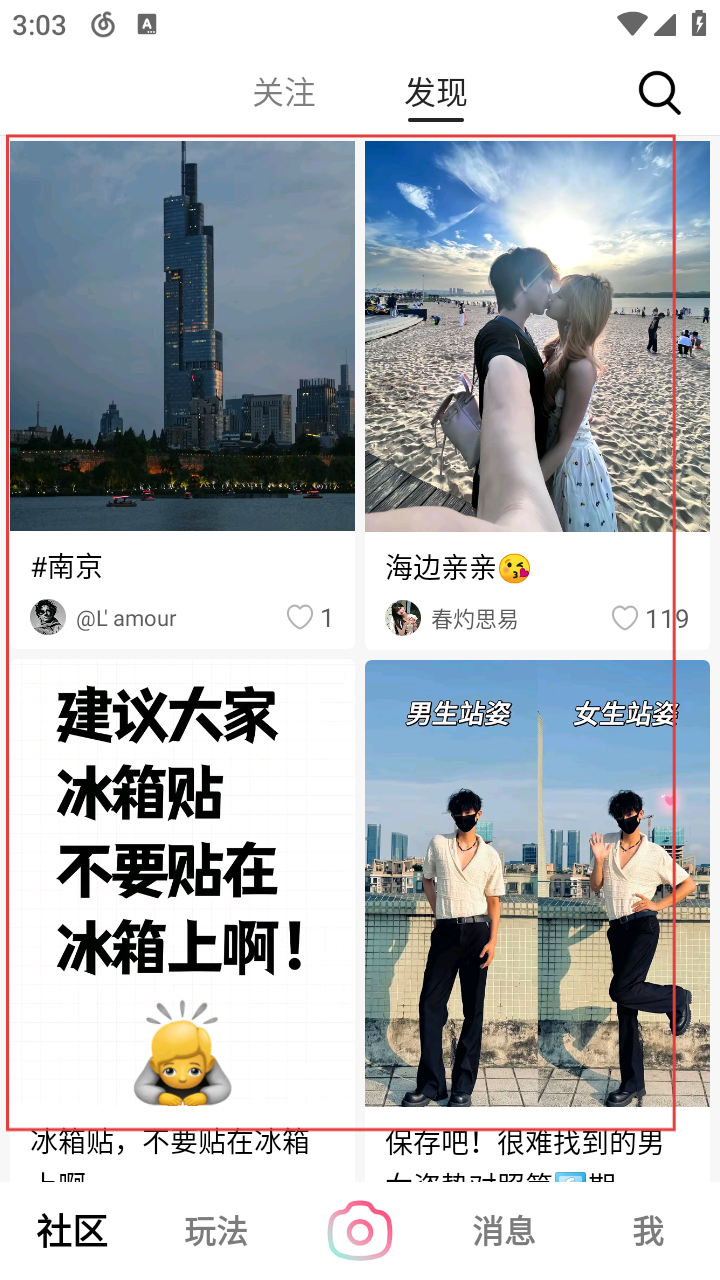Open the #南京 skyscraper post
The height and width of the screenshot is (1280, 720).
click(182, 336)
